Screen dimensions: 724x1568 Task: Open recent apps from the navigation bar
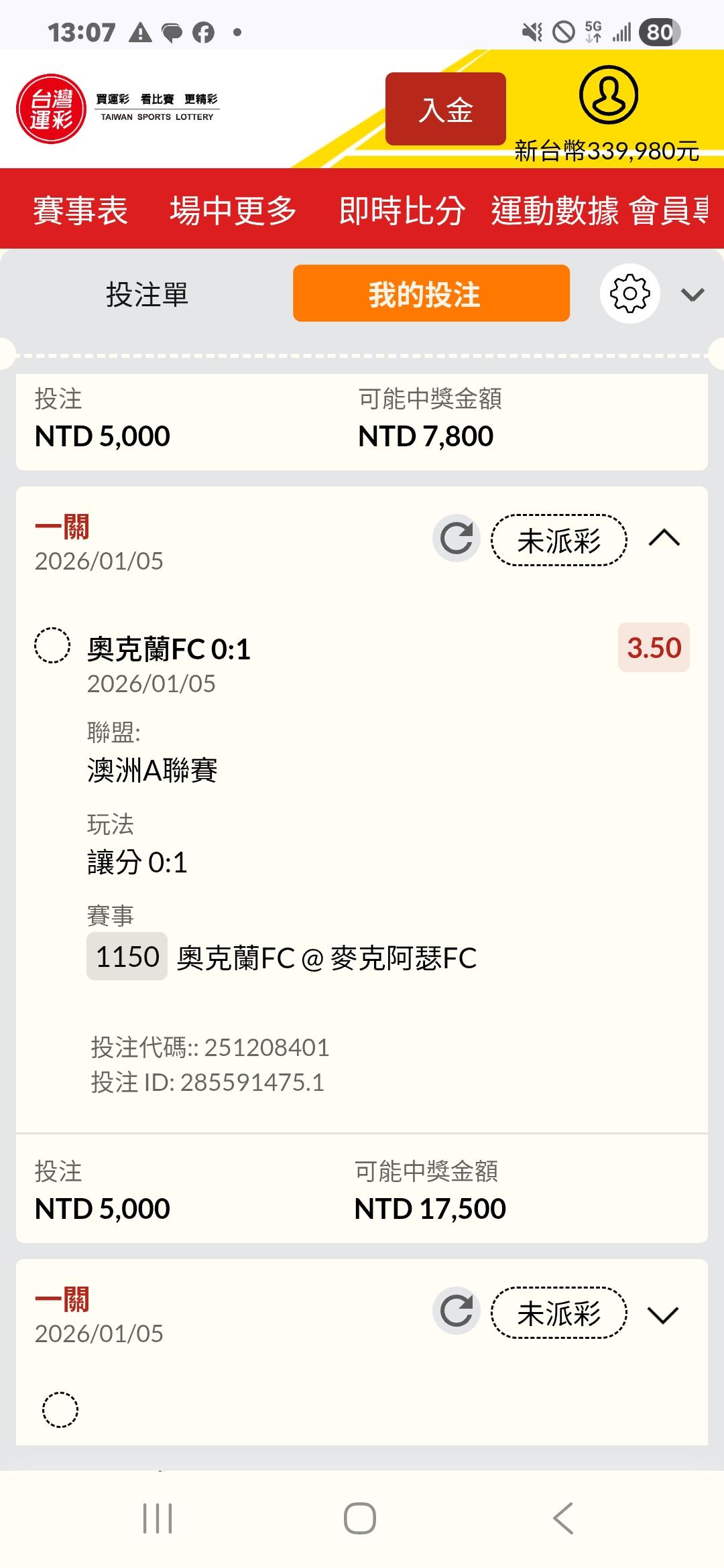coord(158,1518)
